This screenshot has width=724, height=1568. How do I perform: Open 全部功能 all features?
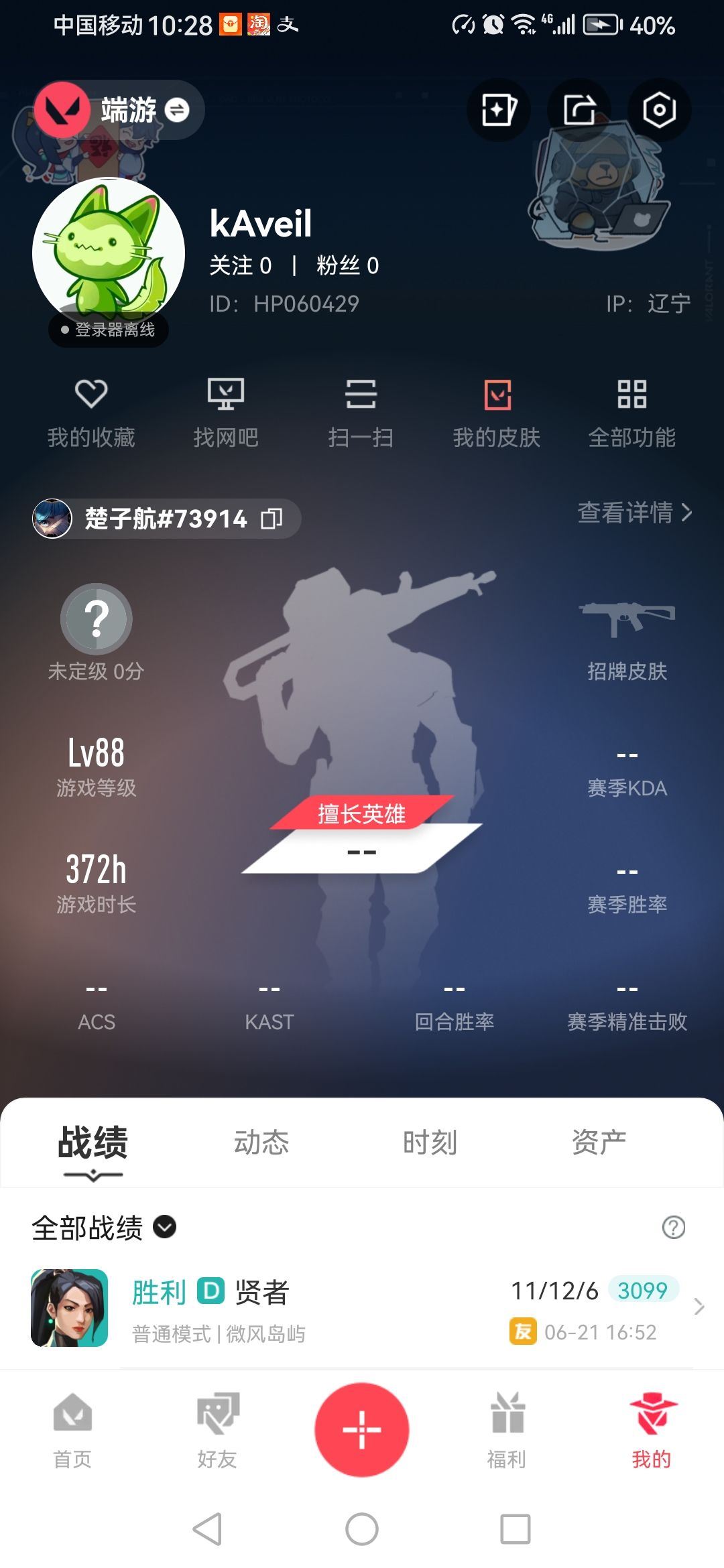[631, 412]
